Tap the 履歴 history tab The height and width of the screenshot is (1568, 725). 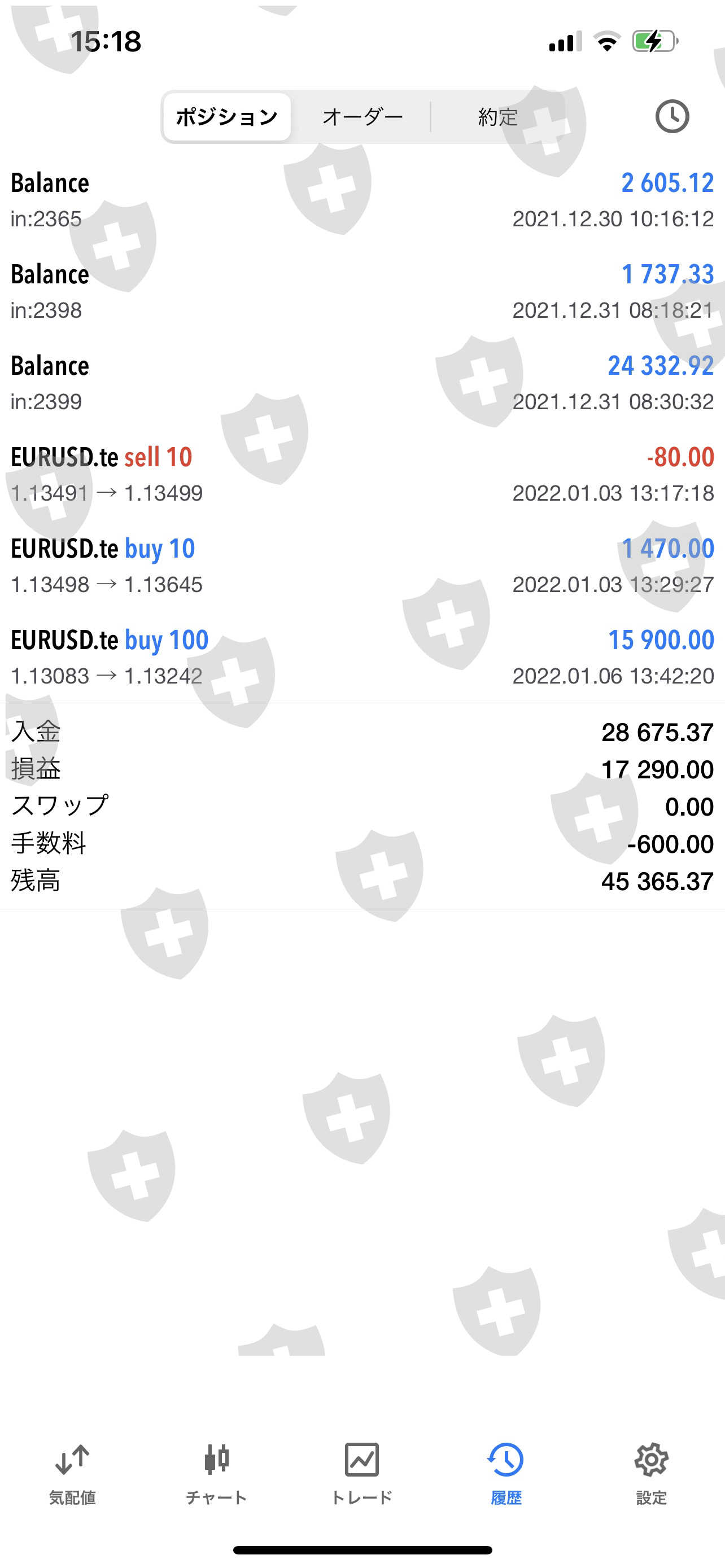coord(506,1474)
